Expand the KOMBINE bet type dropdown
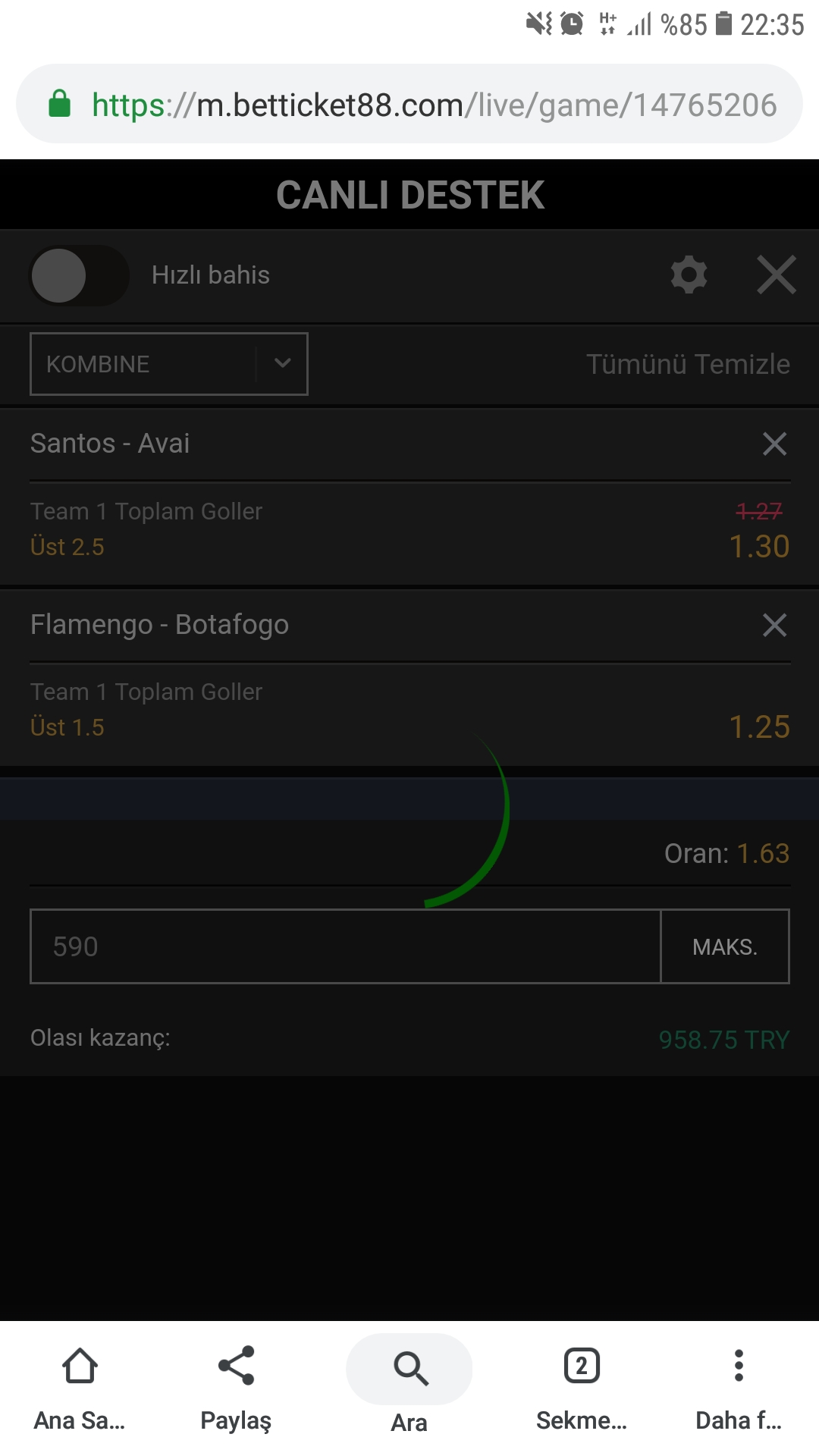The width and height of the screenshot is (819, 1456). 169,364
